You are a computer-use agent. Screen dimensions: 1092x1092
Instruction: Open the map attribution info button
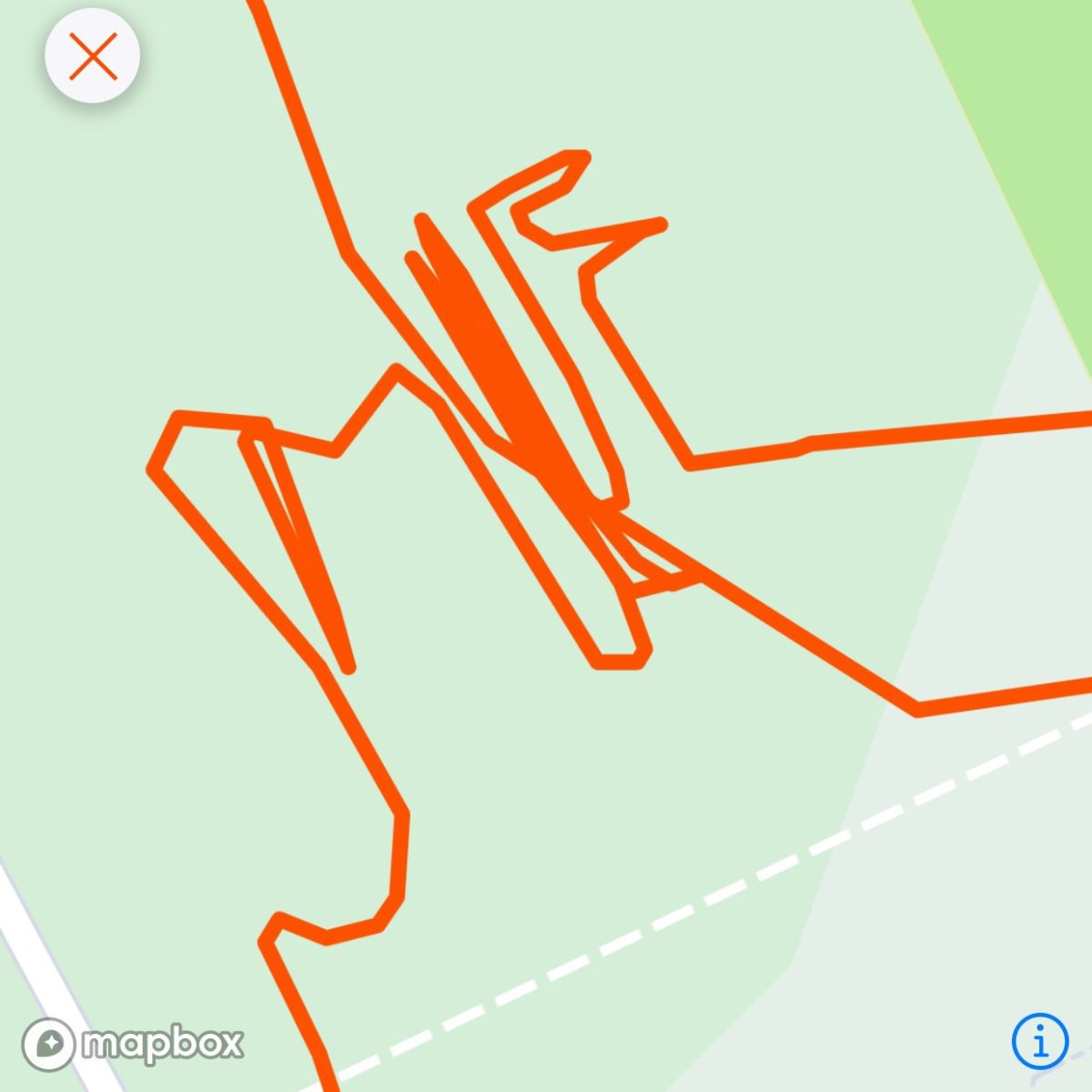[1039, 1039]
